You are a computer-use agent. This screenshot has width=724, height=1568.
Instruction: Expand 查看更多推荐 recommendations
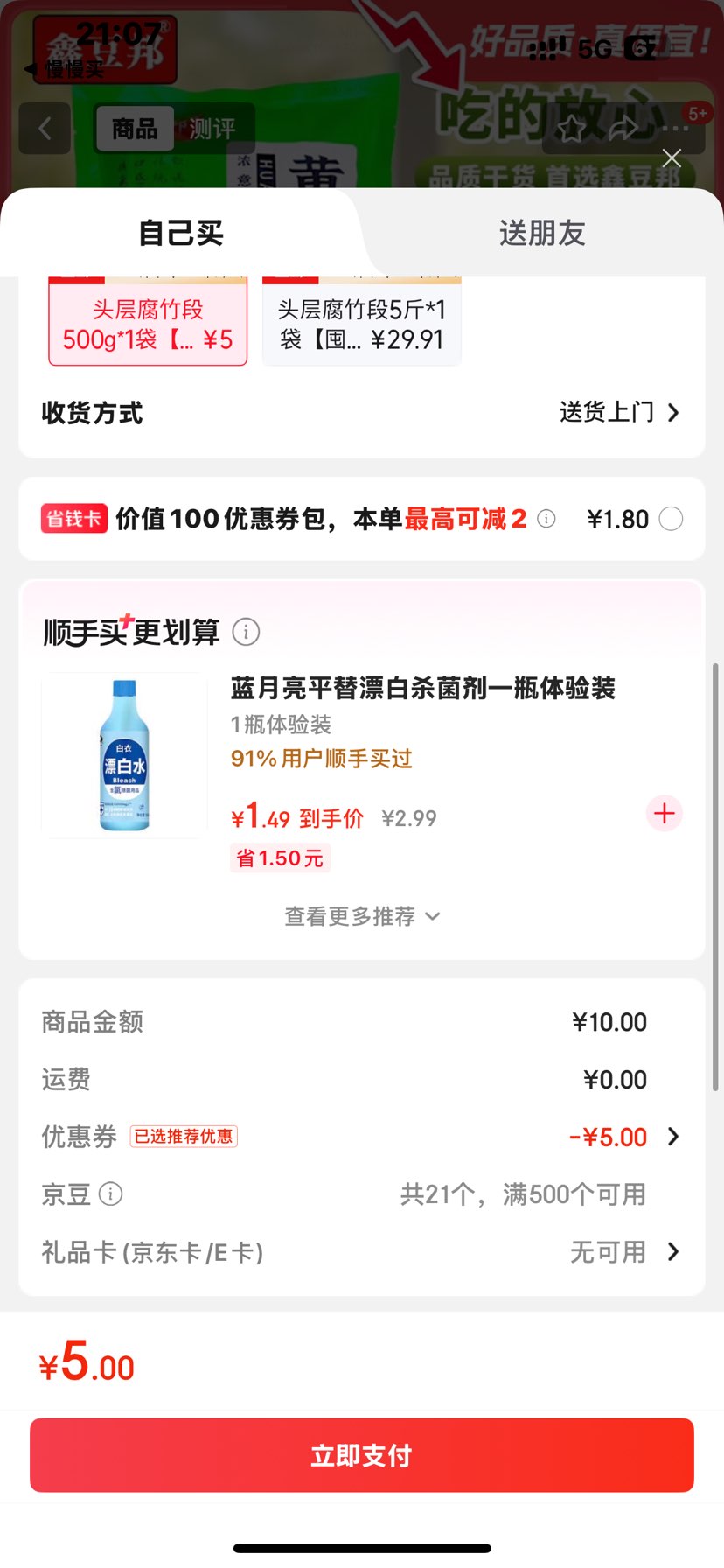point(361,915)
